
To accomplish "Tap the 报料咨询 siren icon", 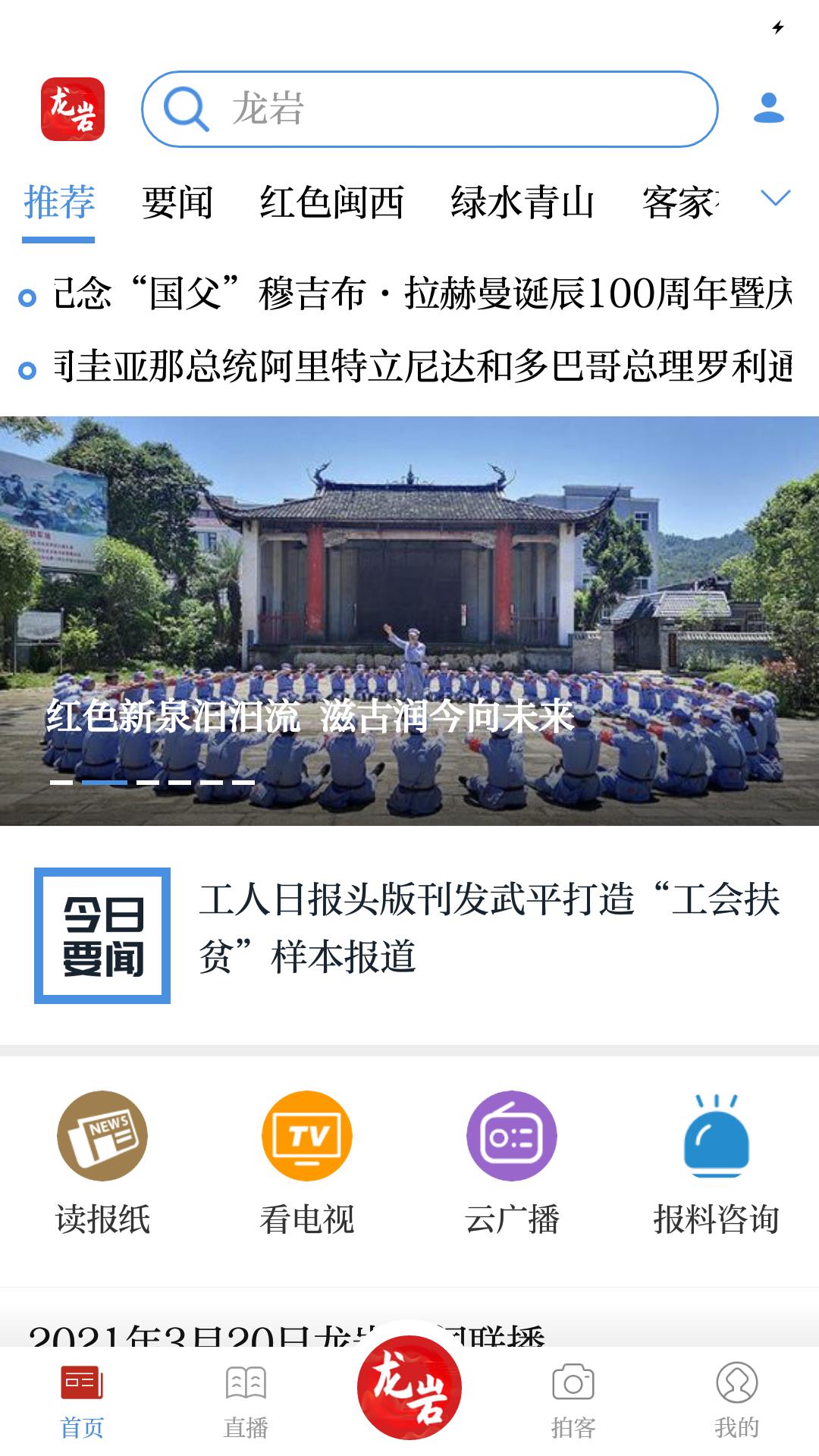I will coord(717,1136).
